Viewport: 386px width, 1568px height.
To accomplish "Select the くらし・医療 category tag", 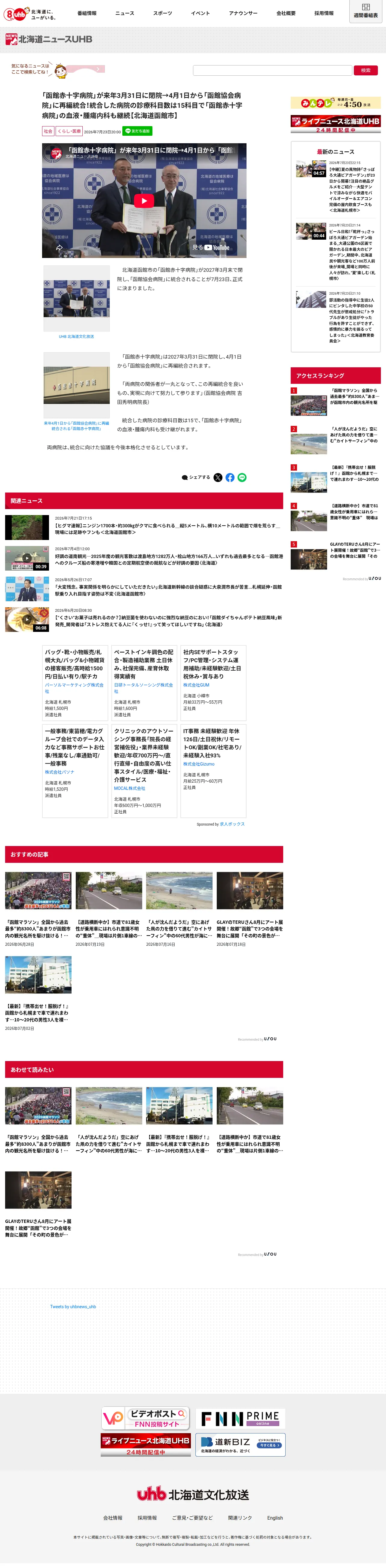I will click(69, 132).
